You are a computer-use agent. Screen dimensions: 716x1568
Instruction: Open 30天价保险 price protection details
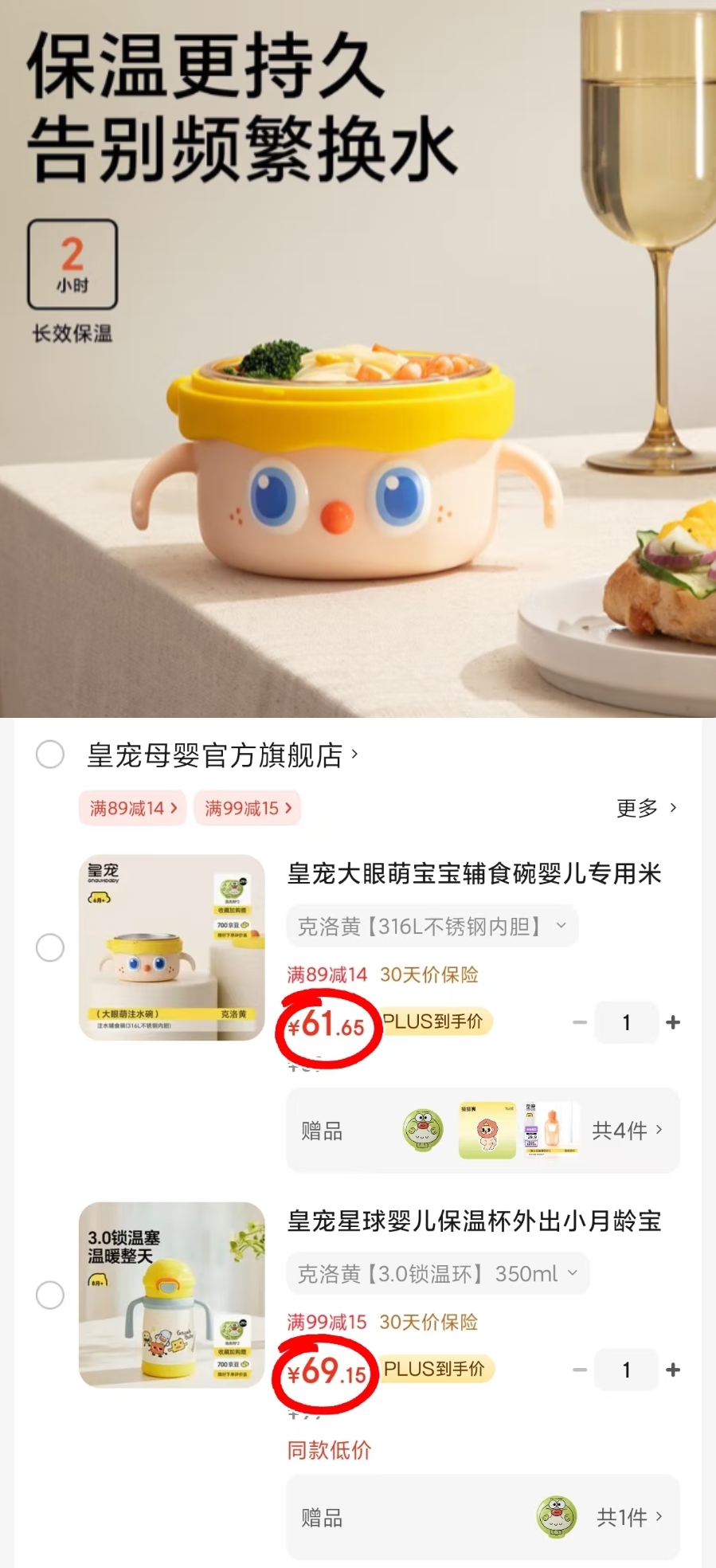[x=430, y=974]
